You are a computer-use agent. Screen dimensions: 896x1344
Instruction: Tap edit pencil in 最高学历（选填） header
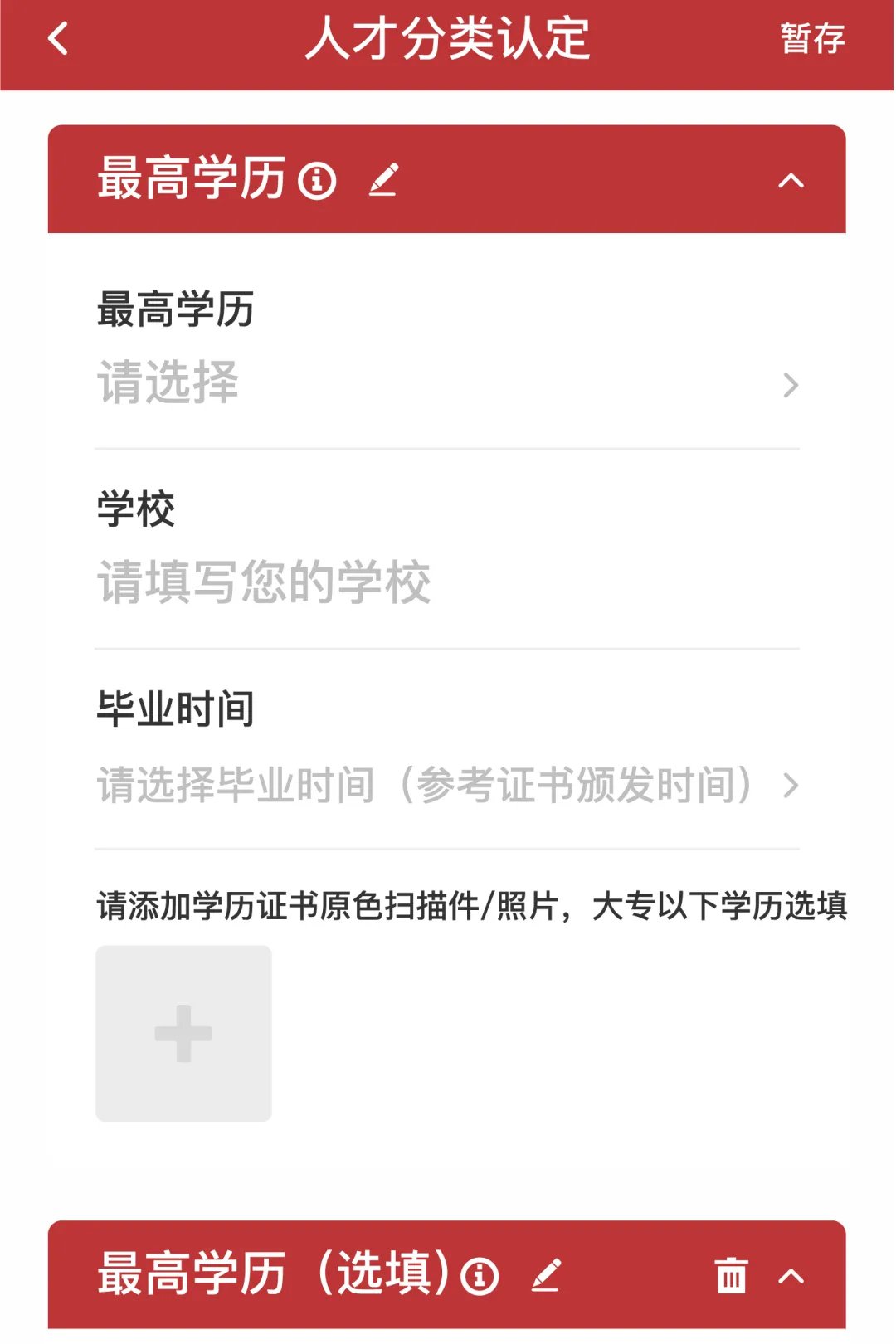click(546, 1275)
